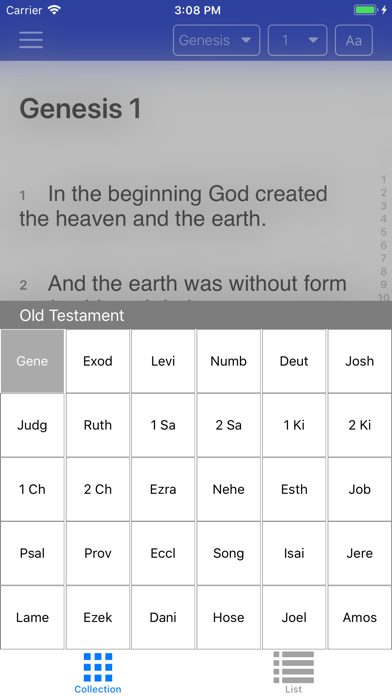Select 1 Sa from the grid
This screenshot has width=392, height=696.
coord(163,425)
